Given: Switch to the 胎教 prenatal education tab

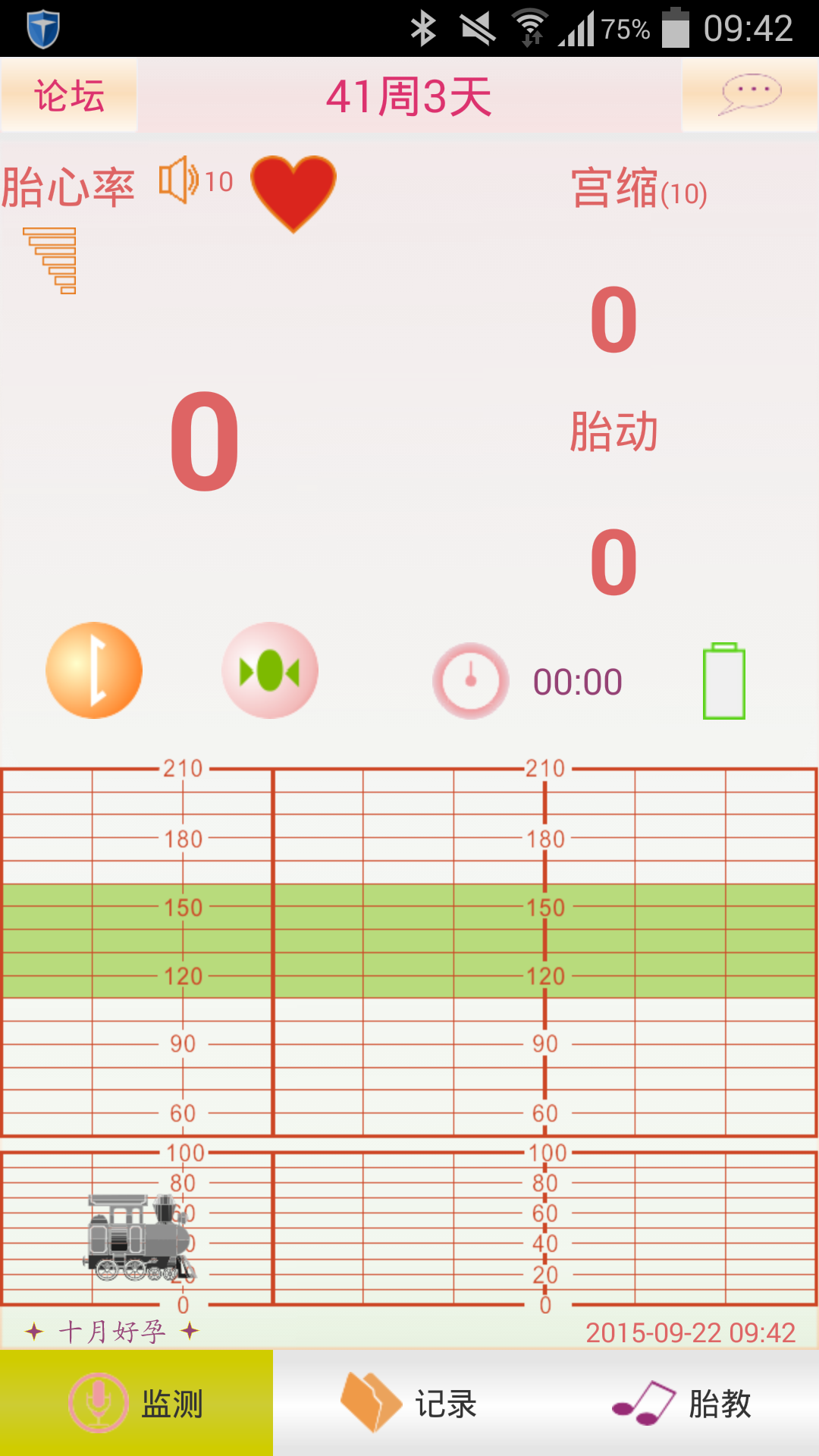Looking at the screenshot, I should [682, 1403].
